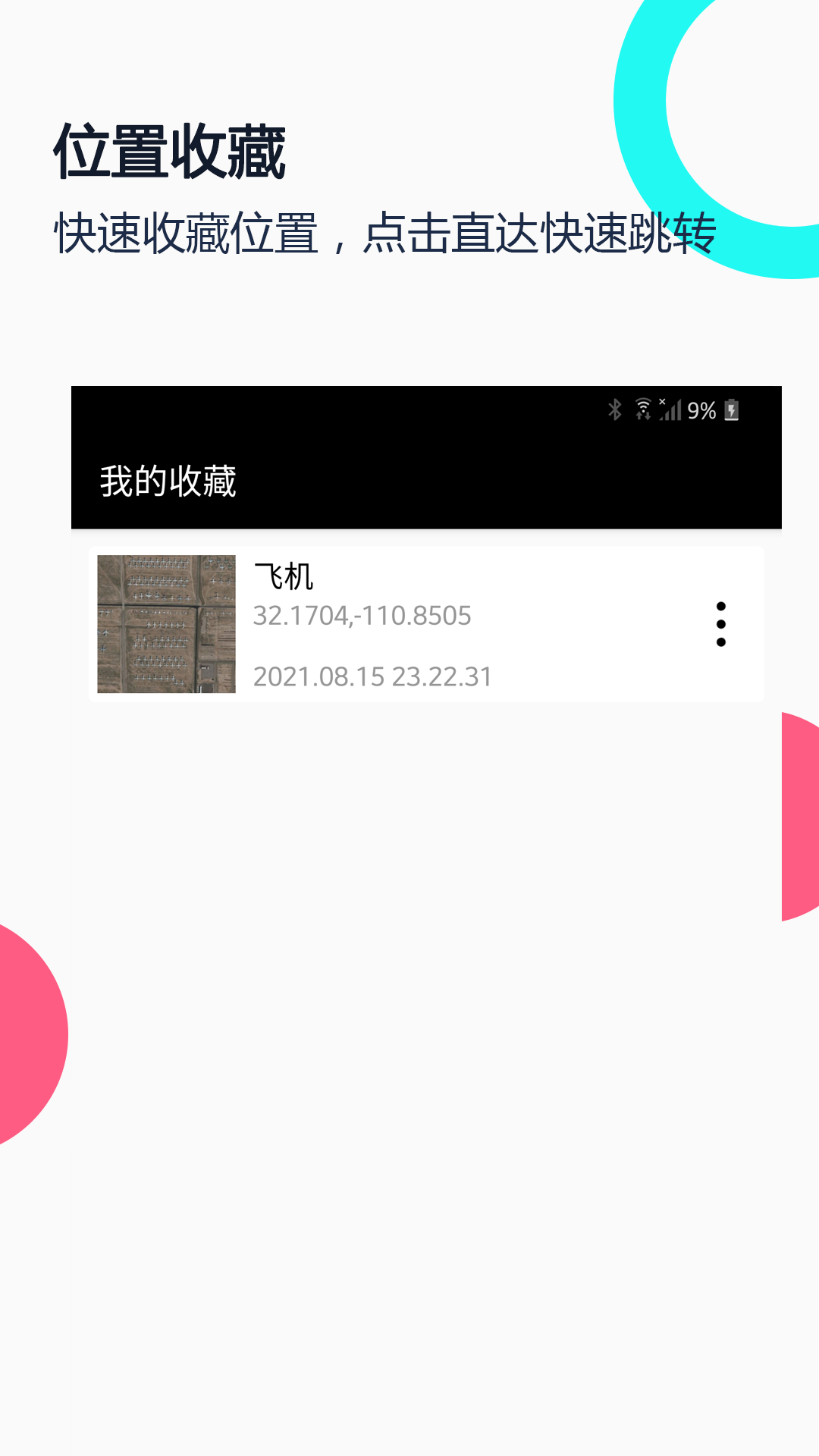Tap the timestamp 2021.08.15 23.22.31
Viewport: 819px width, 1456px height.
372,676
